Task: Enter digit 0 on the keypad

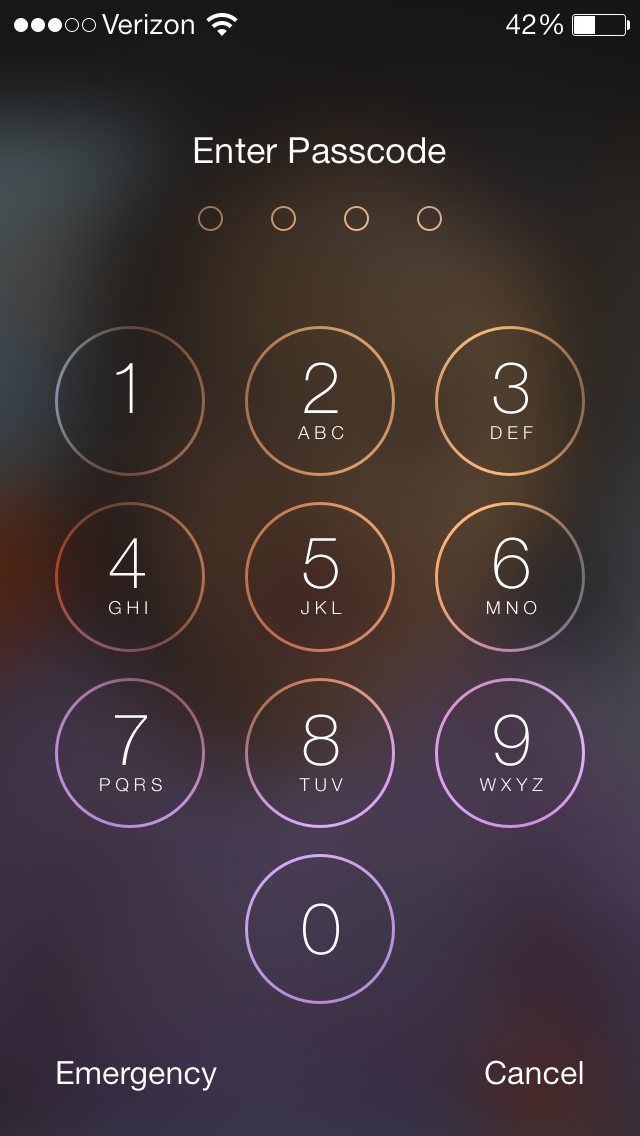Action: tap(320, 929)
